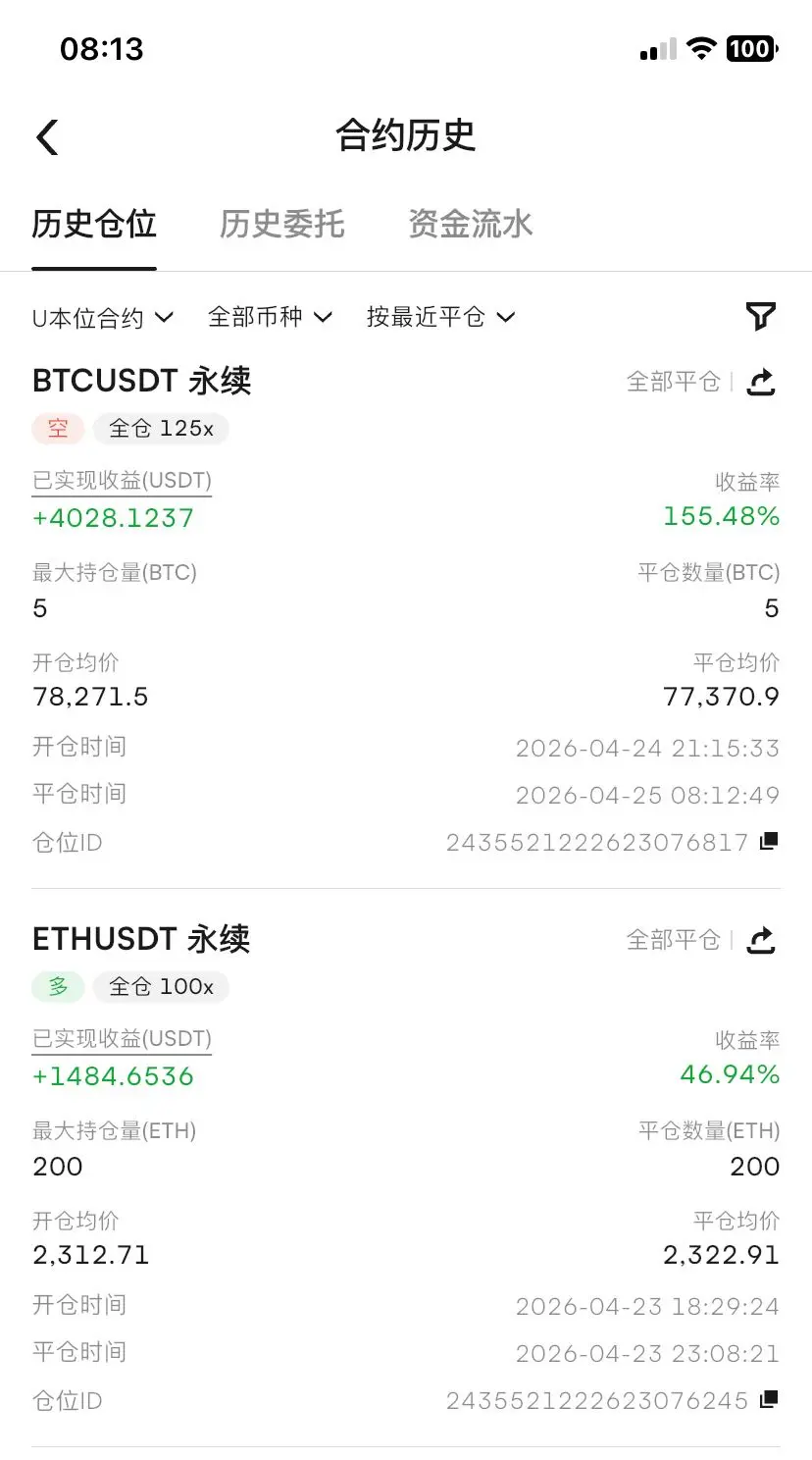Switch to the 历史委托 tab
The width and height of the screenshot is (812, 1460).
tap(282, 225)
